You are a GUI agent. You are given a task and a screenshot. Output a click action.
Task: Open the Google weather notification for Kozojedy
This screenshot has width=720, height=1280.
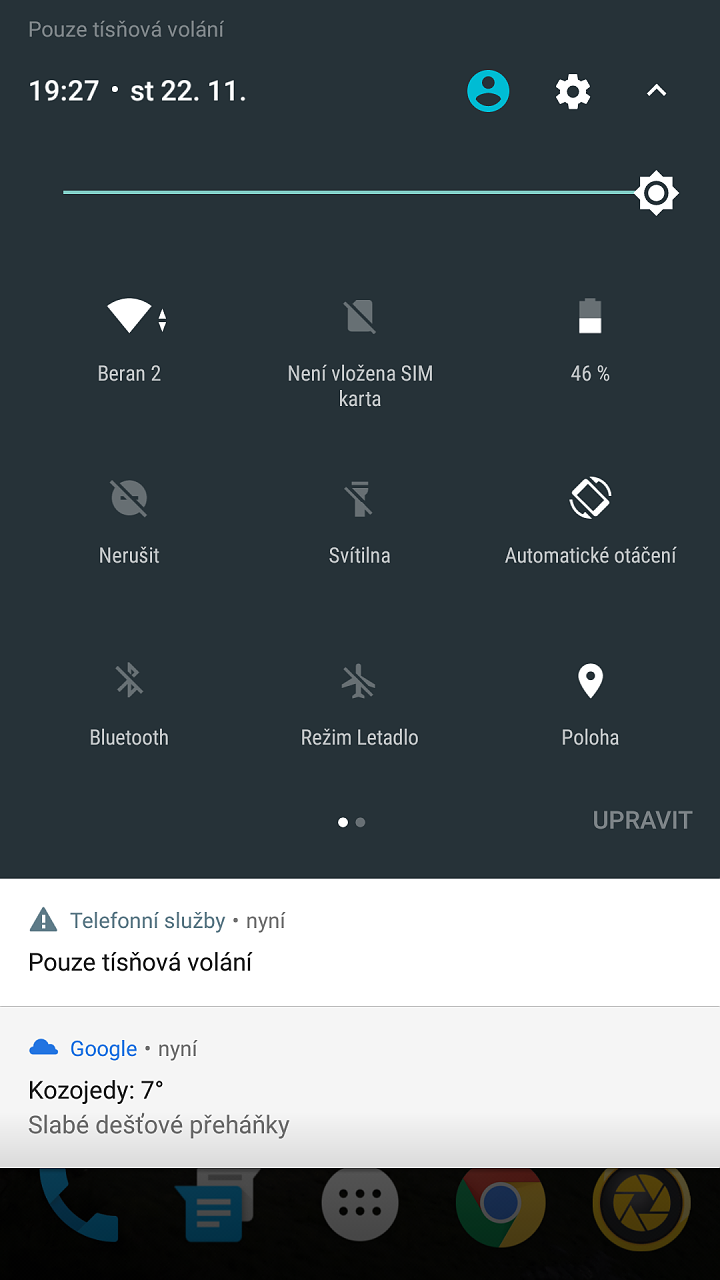[x=360, y=1087]
